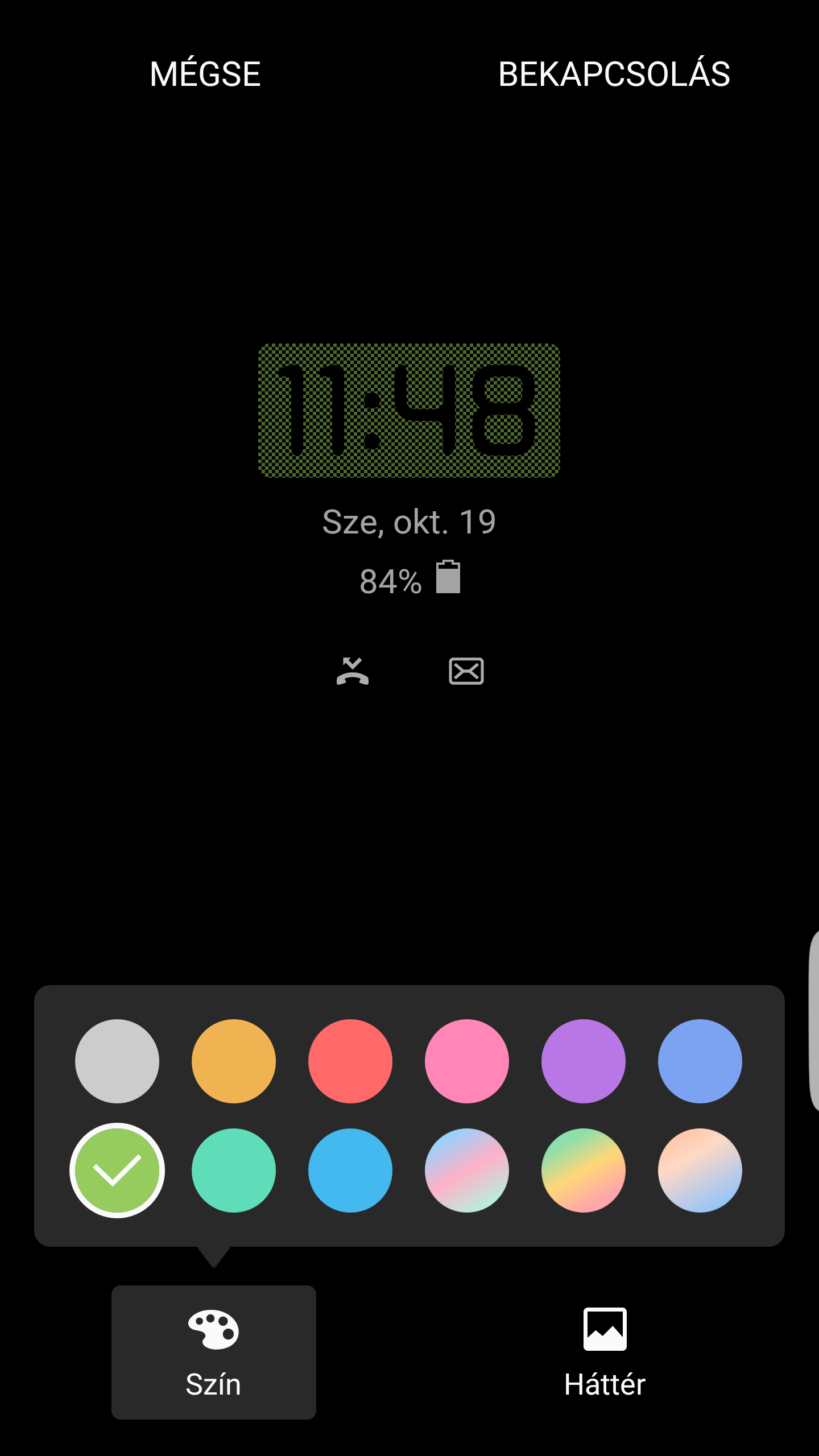
Task: Tap the checked green color swatch
Action: (117, 1170)
